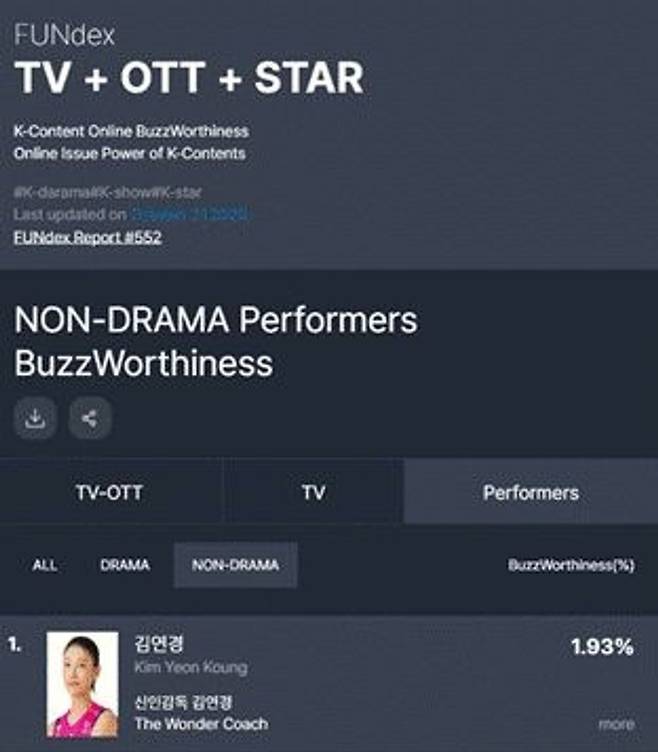Select the NON-DRAMA filter
Screen dimensions: 658x752
tap(235, 565)
